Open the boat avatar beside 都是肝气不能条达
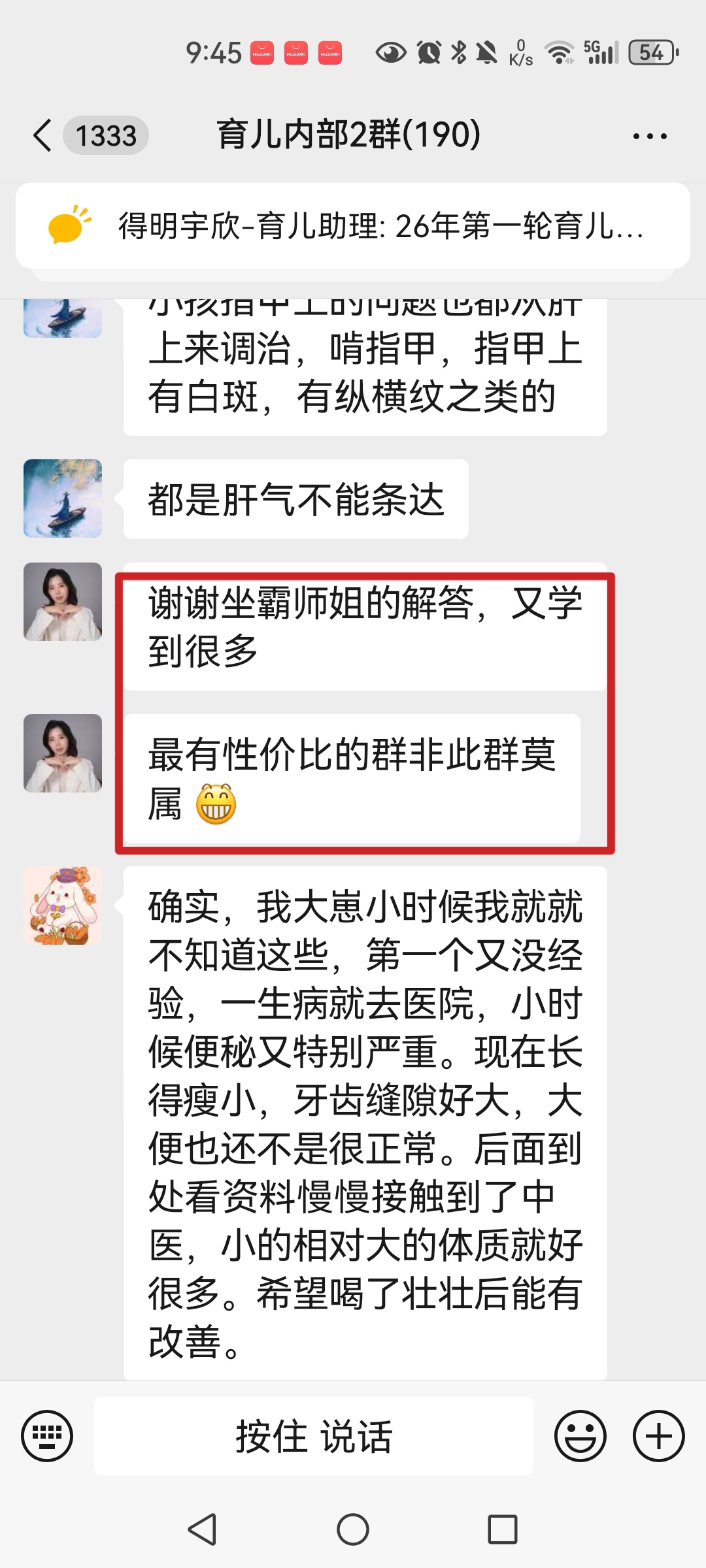Image resolution: width=706 pixels, height=1568 pixels. (63, 498)
